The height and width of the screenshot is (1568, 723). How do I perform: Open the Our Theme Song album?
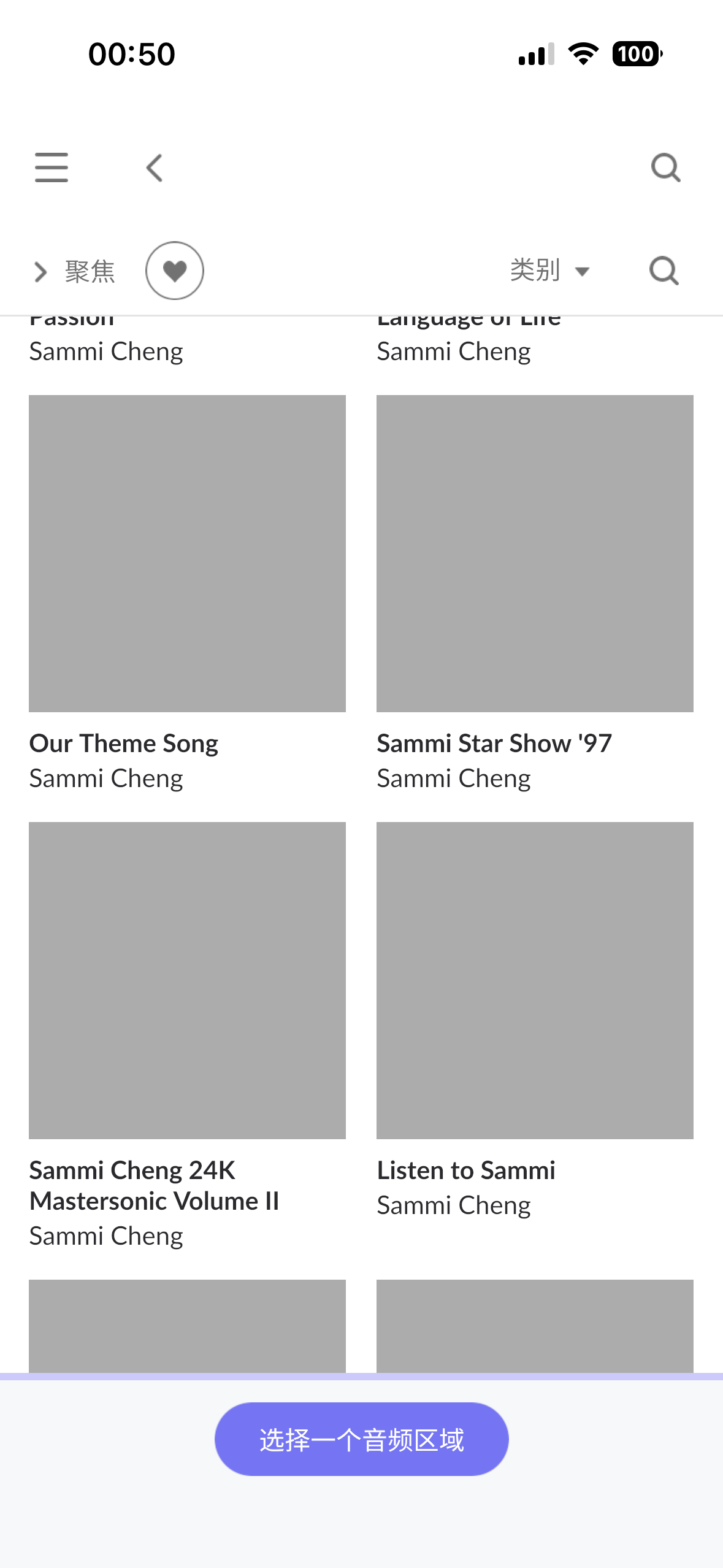click(187, 594)
